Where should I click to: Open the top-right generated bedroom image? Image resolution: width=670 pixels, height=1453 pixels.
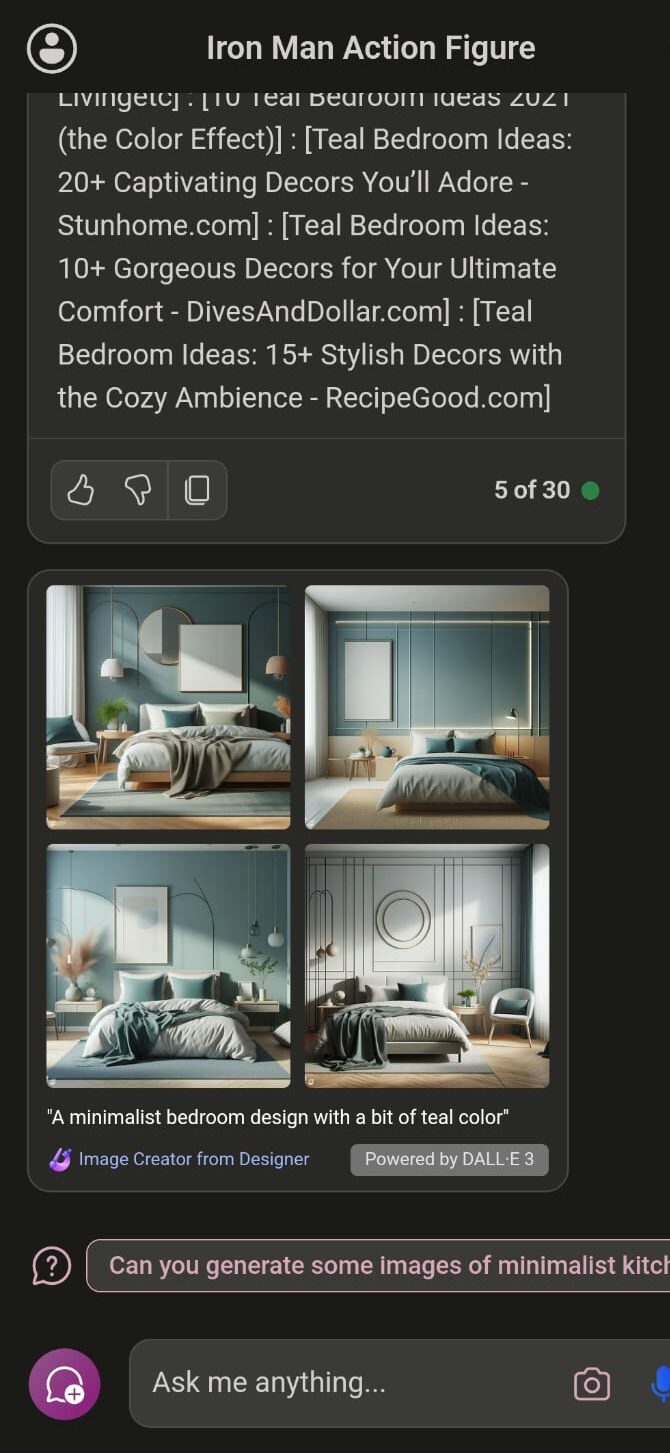(x=427, y=707)
